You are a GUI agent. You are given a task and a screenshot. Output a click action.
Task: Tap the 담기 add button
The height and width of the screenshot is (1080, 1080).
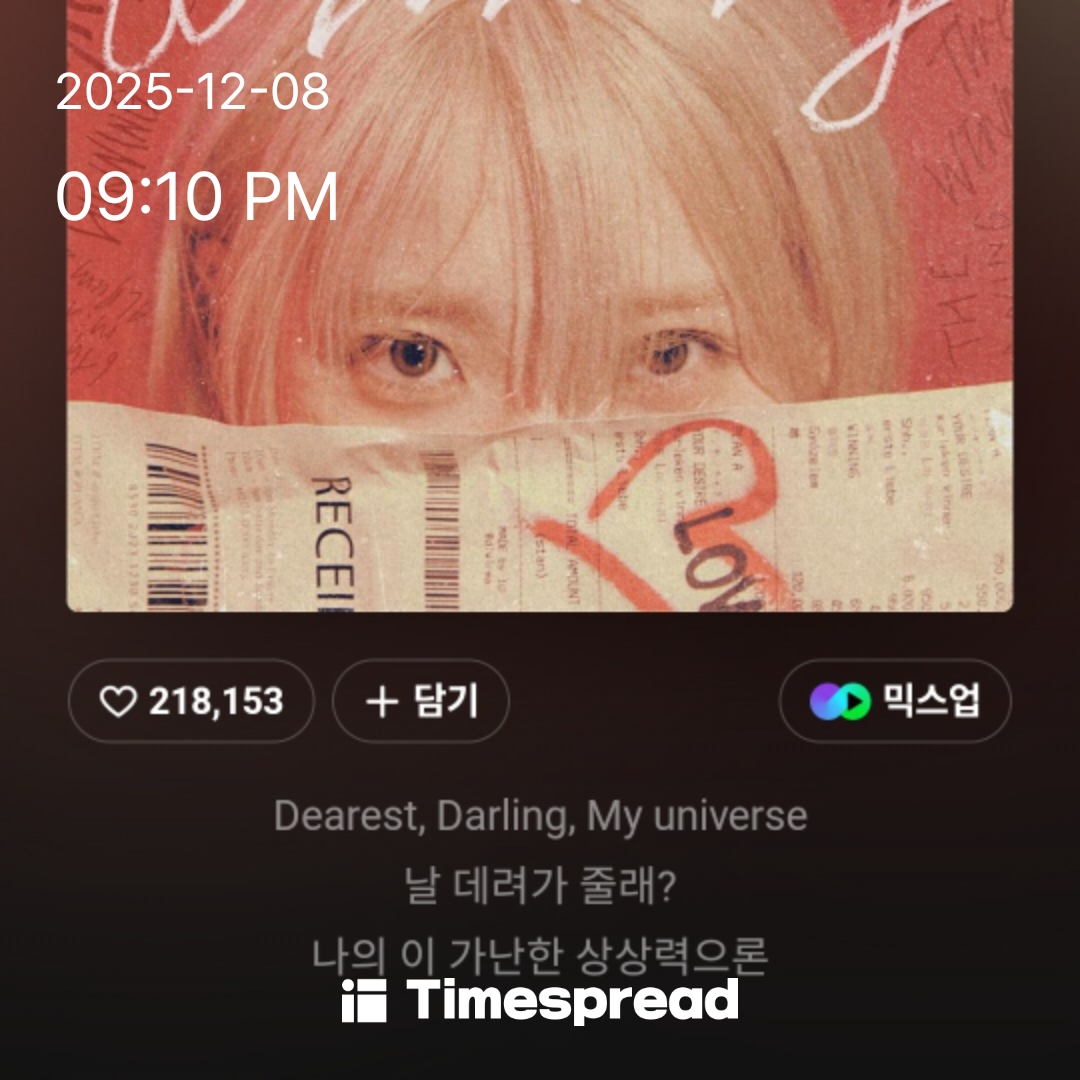pos(420,702)
